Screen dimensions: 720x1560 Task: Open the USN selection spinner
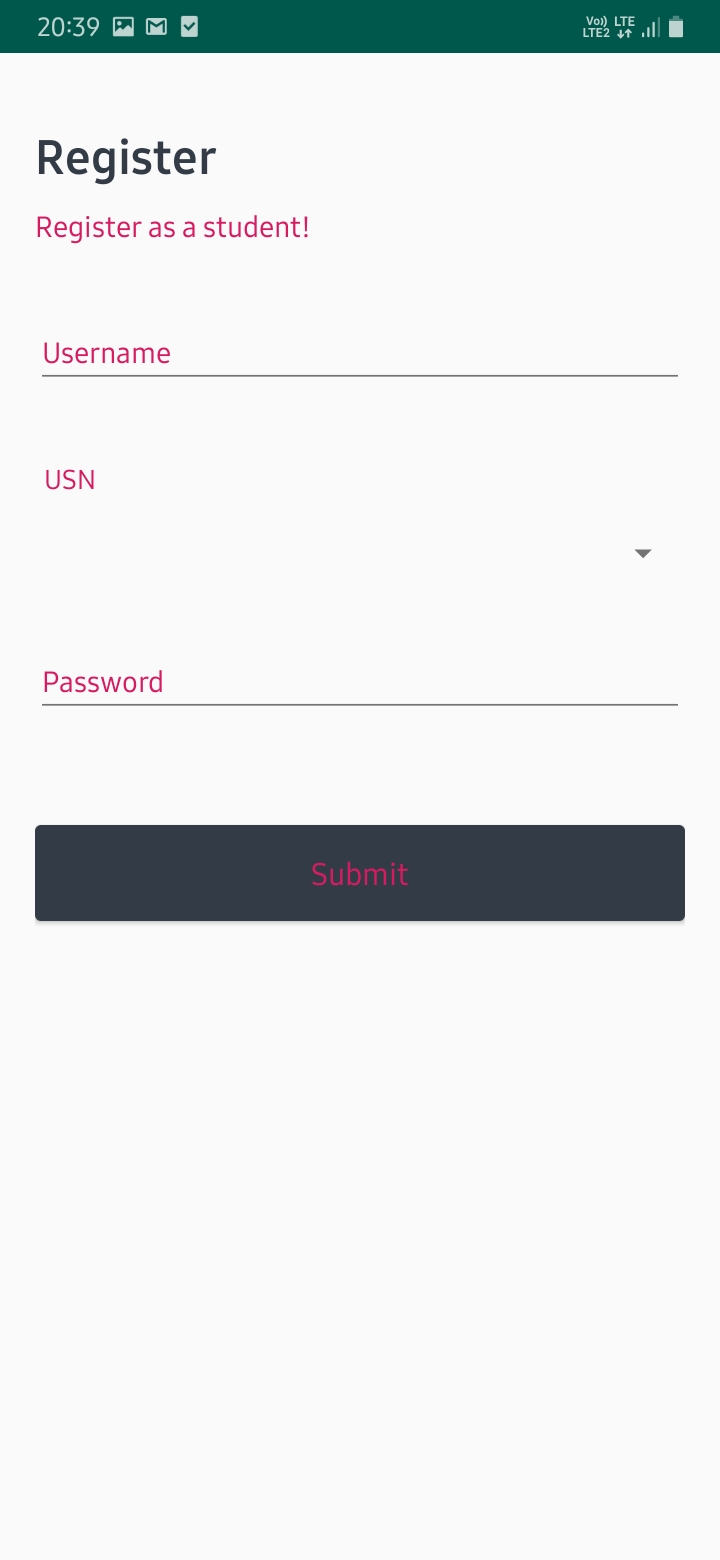360,552
